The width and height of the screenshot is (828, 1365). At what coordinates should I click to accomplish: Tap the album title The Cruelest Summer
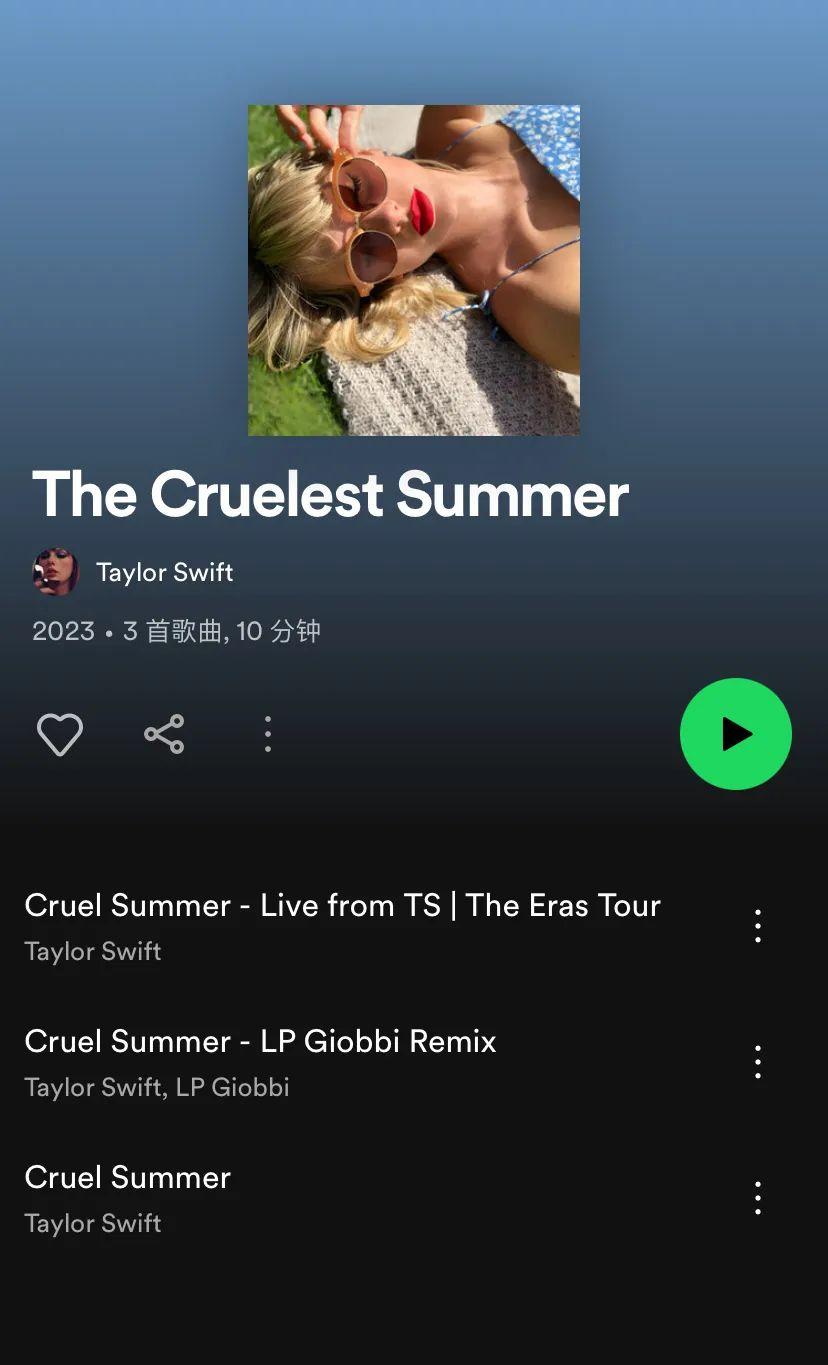[330, 494]
